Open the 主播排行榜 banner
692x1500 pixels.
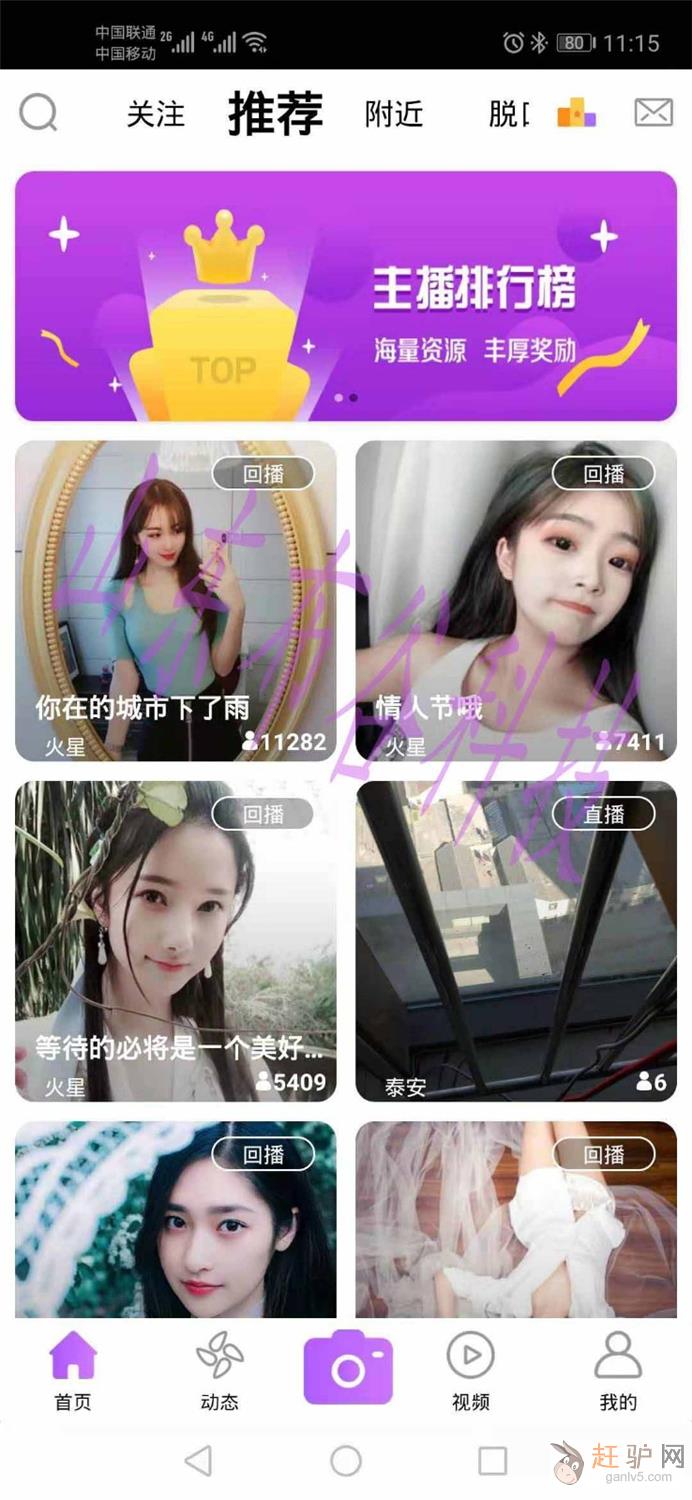pyautogui.click(x=346, y=296)
